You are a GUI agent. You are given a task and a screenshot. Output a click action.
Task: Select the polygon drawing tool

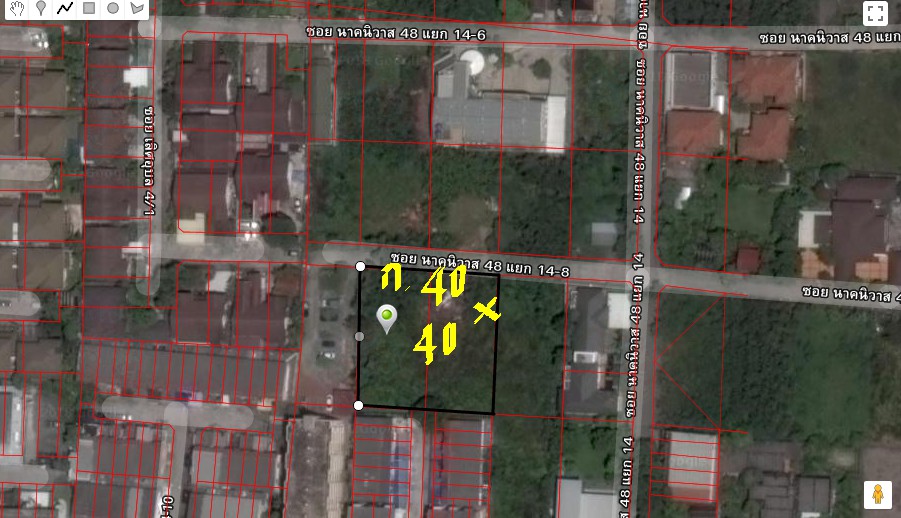coord(137,8)
